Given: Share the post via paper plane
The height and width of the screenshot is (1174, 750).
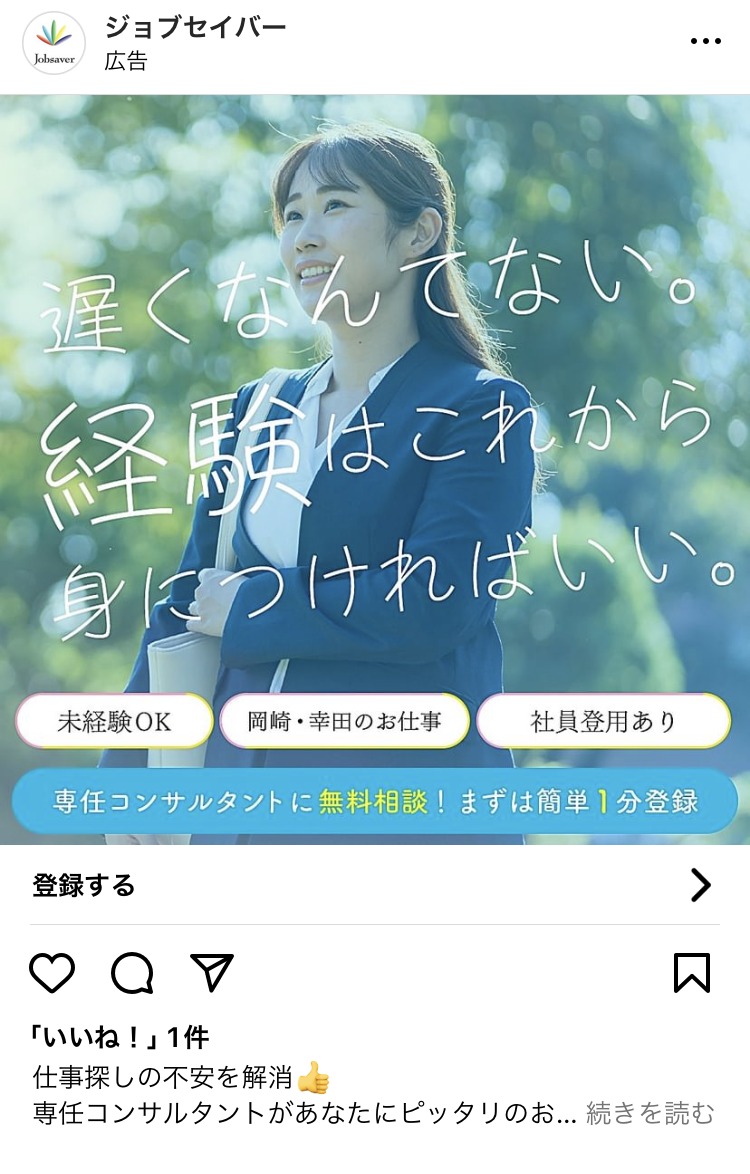Looking at the screenshot, I should [212, 972].
